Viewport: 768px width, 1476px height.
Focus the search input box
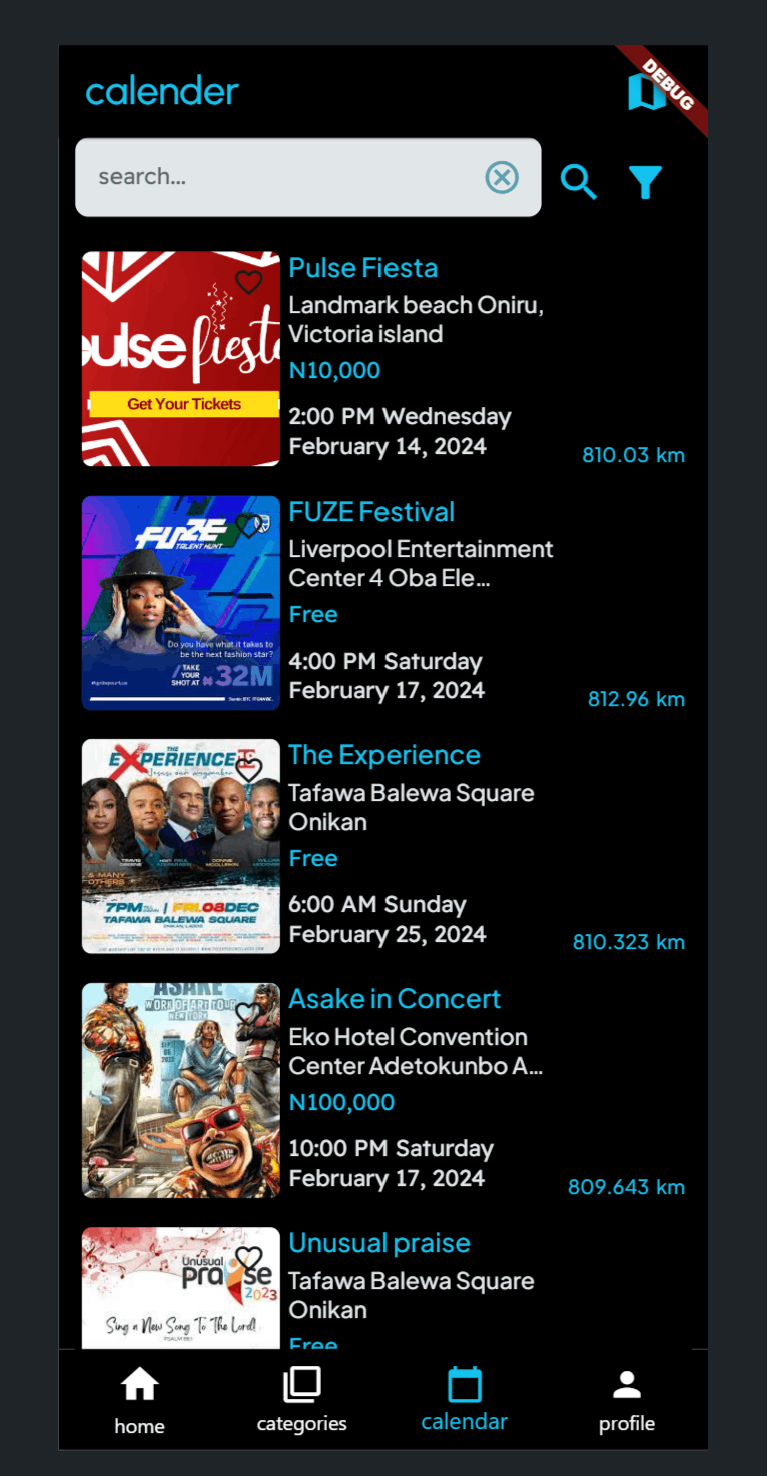280,178
